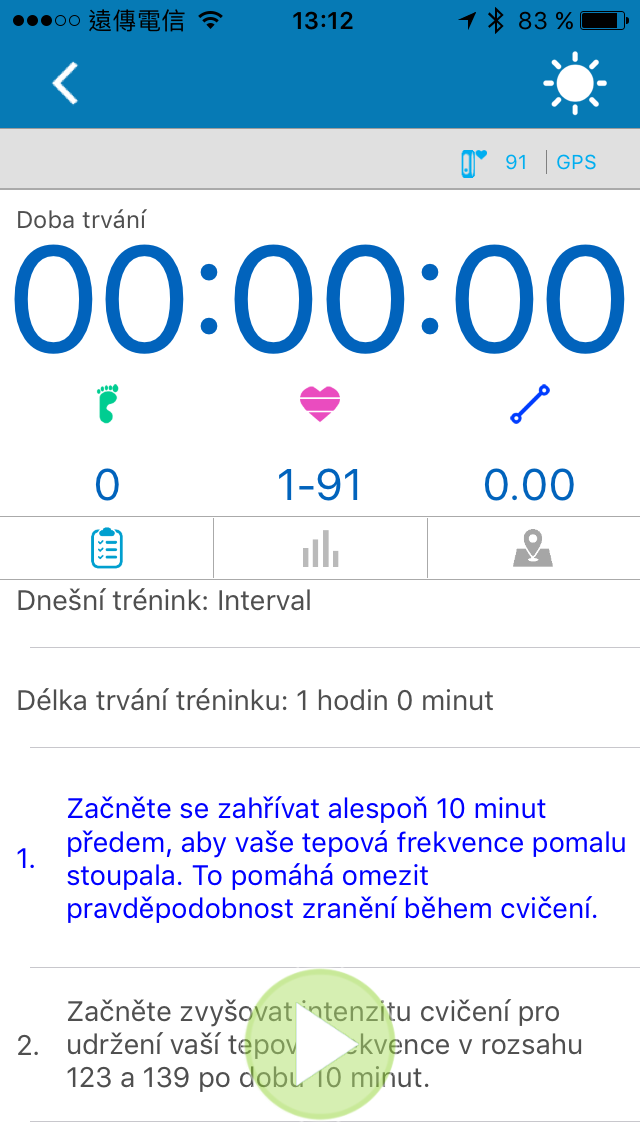Image resolution: width=640 pixels, height=1136 pixels.
Task: Go back using the top-left arrow
Action: [x=65, y=83]
